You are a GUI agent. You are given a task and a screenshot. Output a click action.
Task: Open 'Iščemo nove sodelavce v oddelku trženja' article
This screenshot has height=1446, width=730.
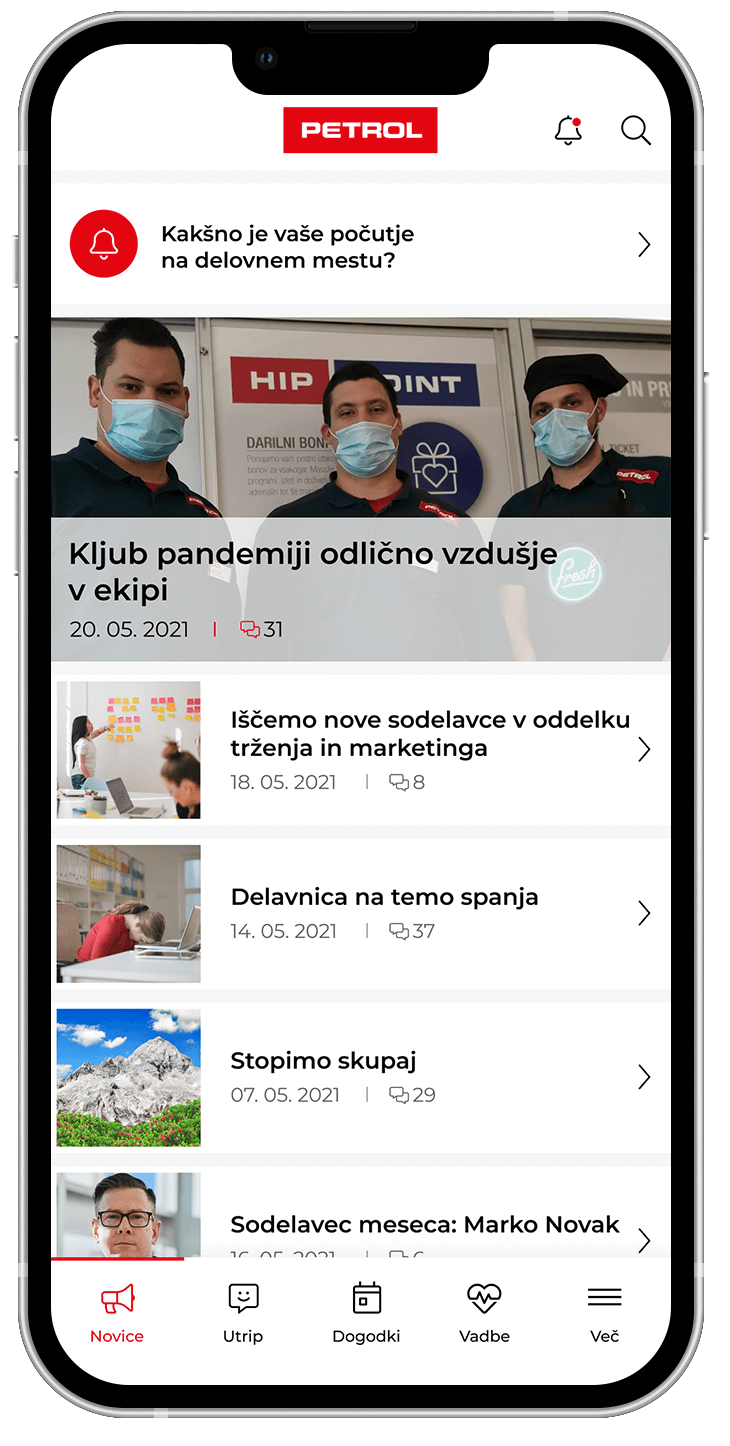(430, 748)
